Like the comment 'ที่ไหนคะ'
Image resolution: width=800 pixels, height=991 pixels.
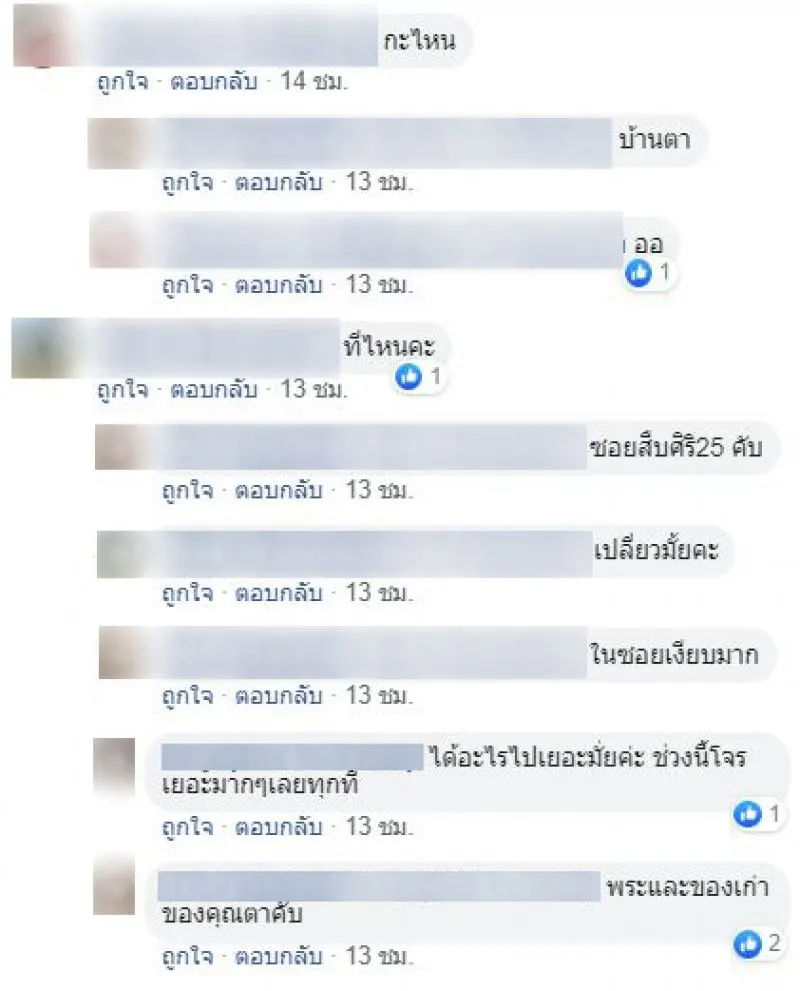(x=121, y=389)
